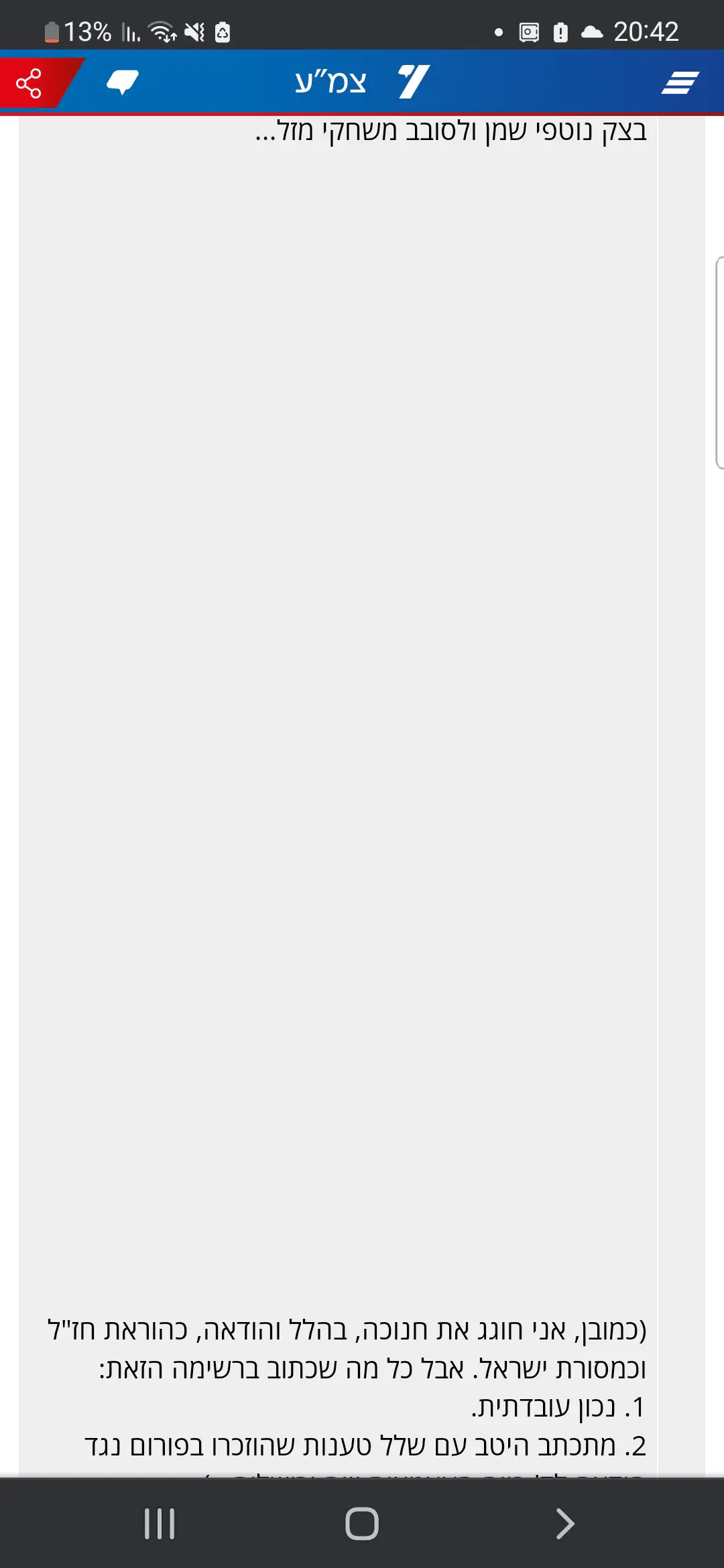
Task: Share this article
Action: (29, 83)
